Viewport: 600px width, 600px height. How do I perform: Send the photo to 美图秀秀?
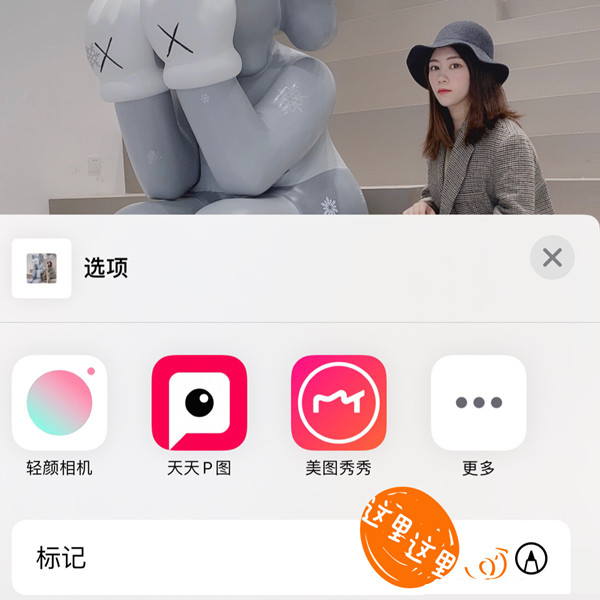coord(338,403)
